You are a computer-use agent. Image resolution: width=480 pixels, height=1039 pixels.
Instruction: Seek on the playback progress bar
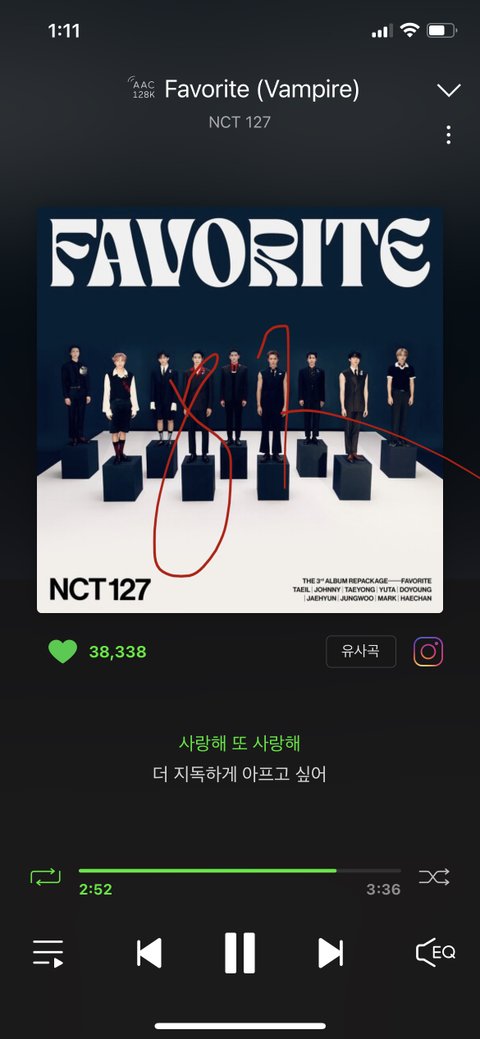click(239, 871)
